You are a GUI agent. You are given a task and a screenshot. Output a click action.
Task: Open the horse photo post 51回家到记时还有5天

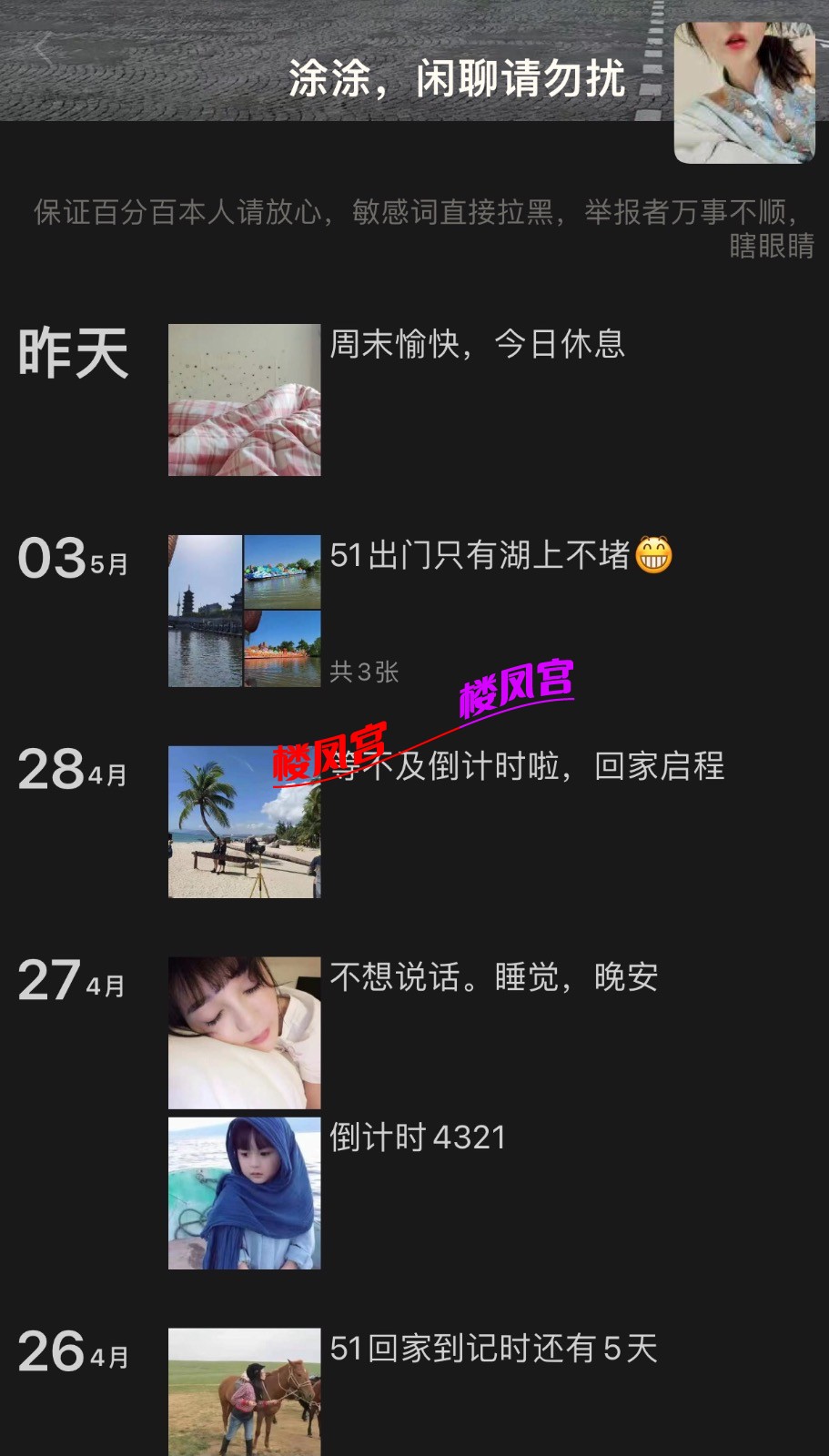click(245, 1392)
